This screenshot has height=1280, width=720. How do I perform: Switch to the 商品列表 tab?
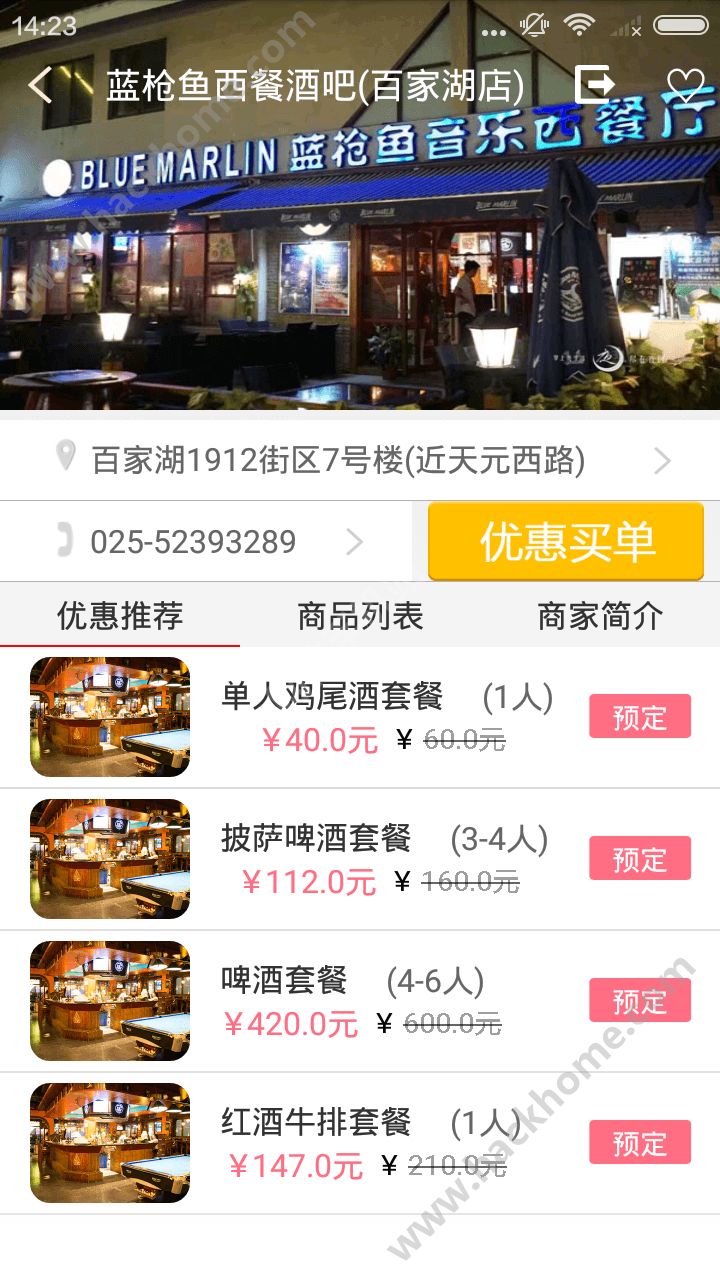pyautogui.click(x=360, y=616)
